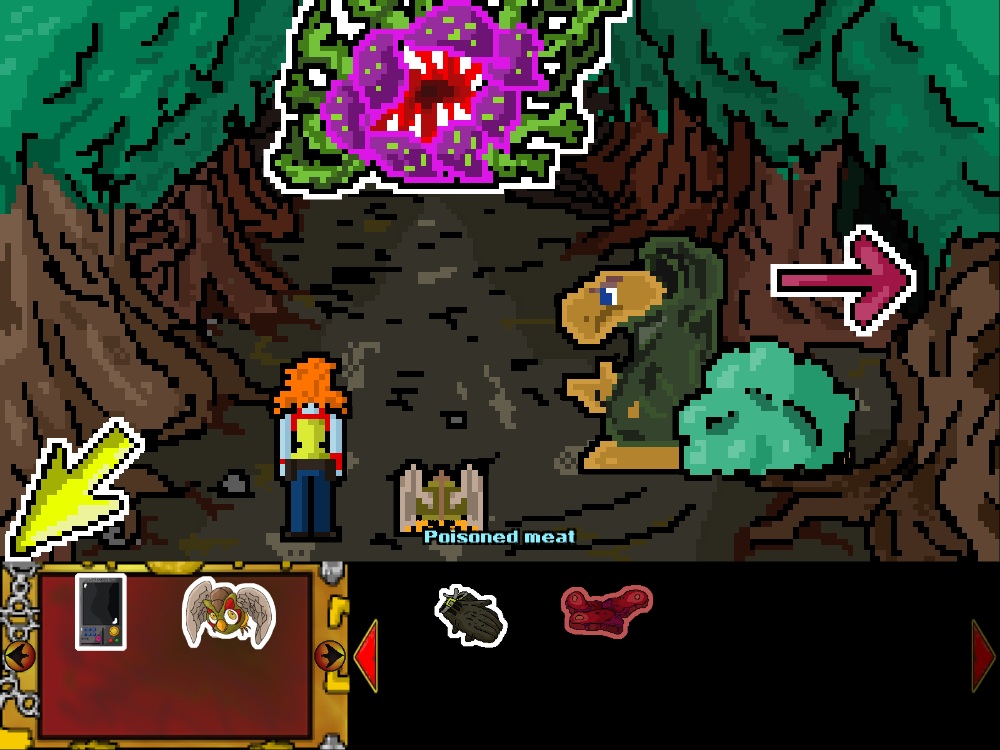
Task: Open the handheld device in the red panel
Action: 100,612
